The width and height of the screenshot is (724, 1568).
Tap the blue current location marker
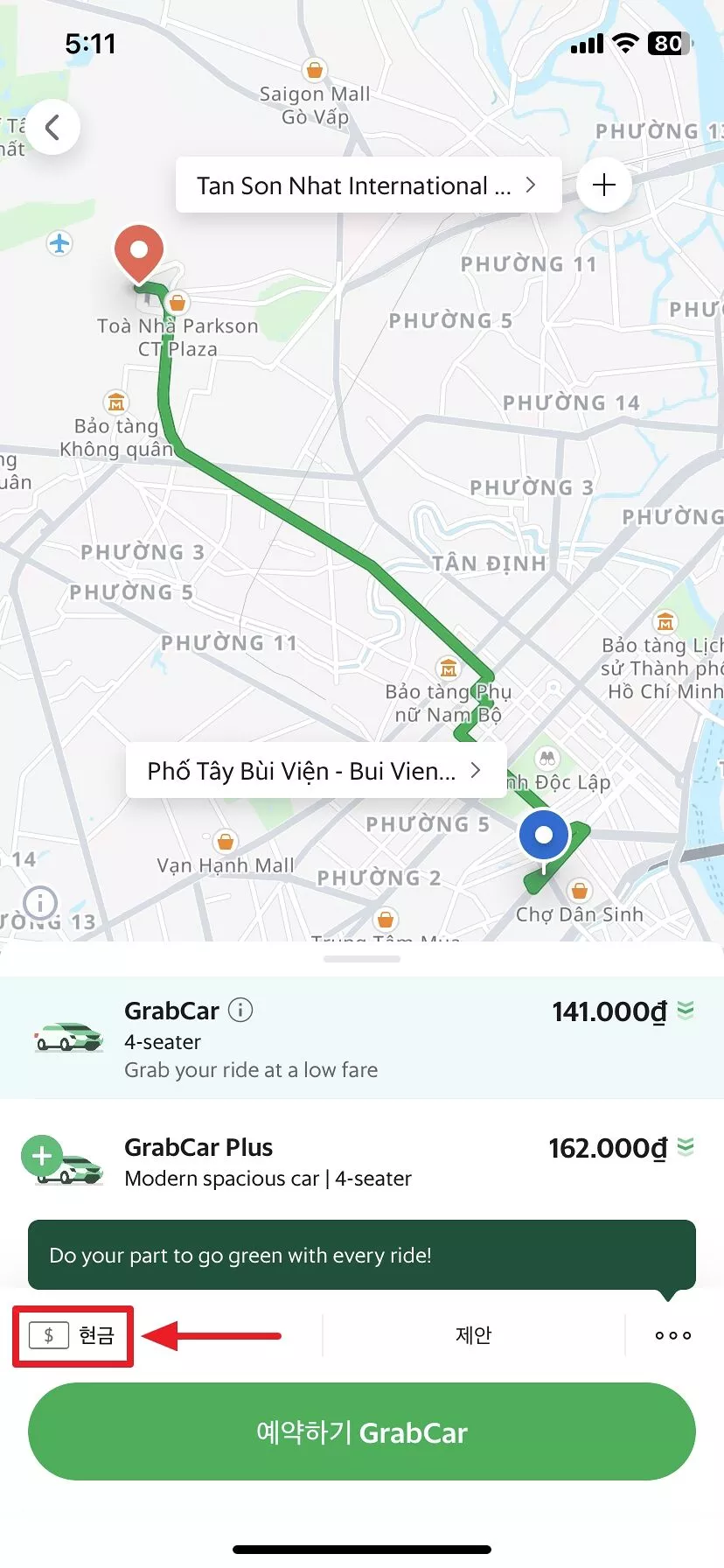pyautogui.click(x=543, y=836)
